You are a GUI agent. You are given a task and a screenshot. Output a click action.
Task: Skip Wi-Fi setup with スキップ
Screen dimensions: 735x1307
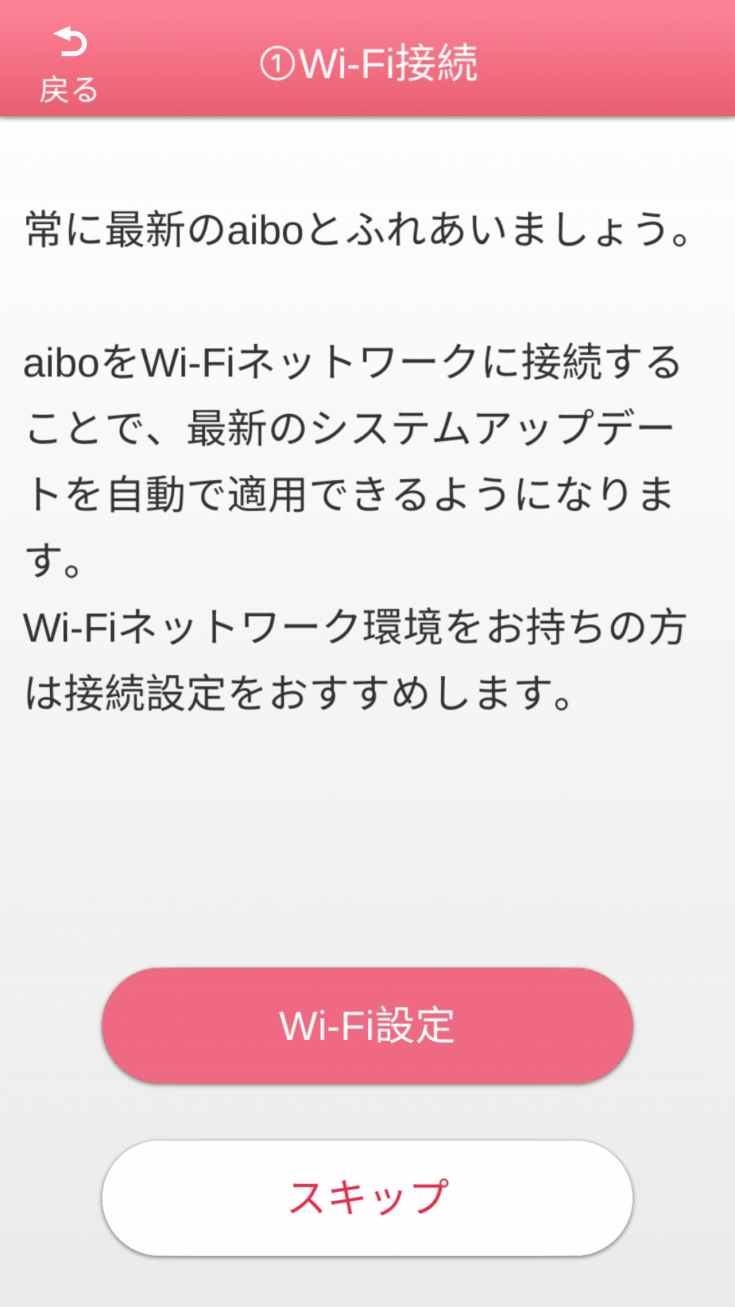point(367,1197)
